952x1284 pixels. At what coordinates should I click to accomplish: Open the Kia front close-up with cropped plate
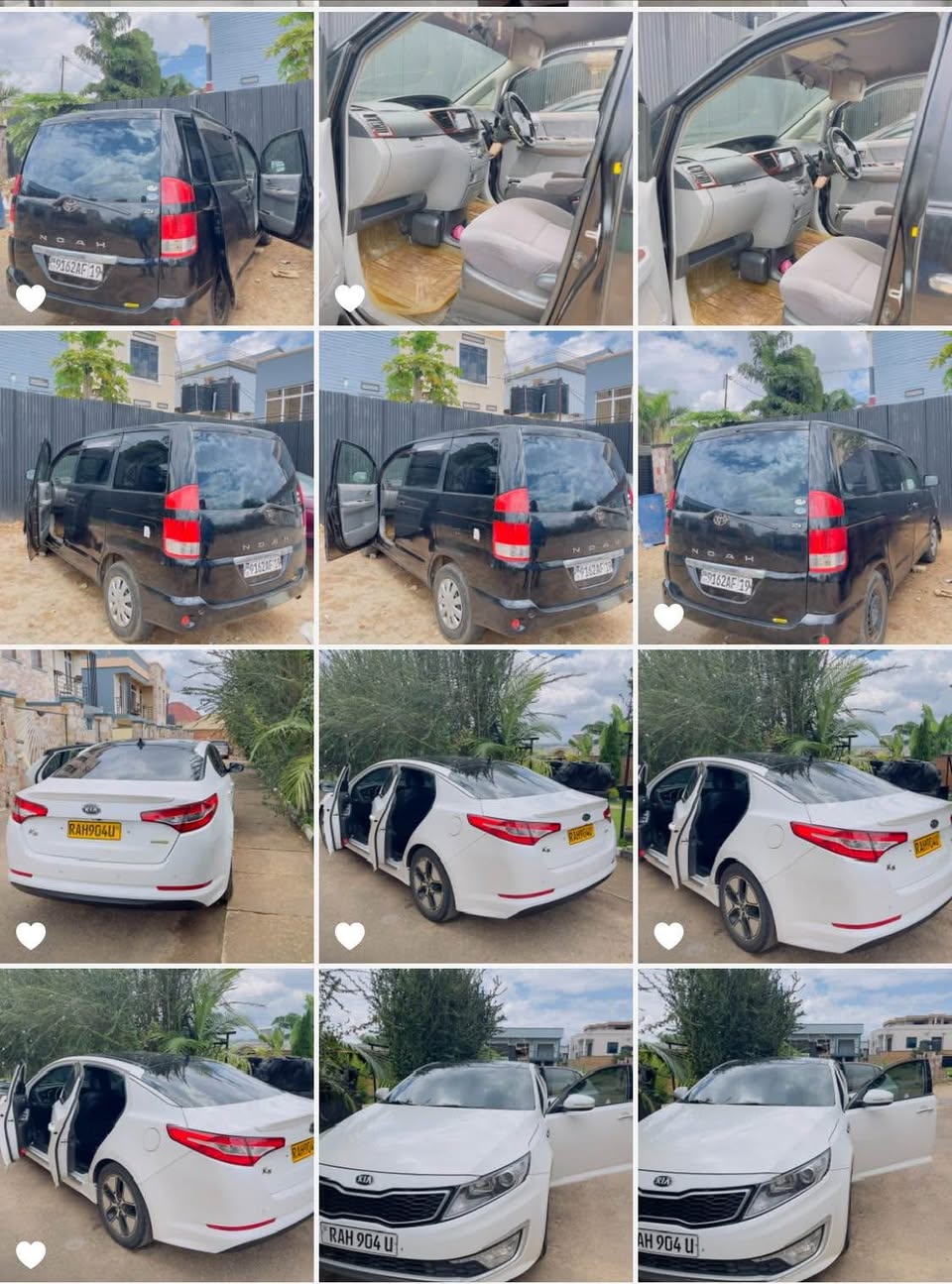[794, 1125]
